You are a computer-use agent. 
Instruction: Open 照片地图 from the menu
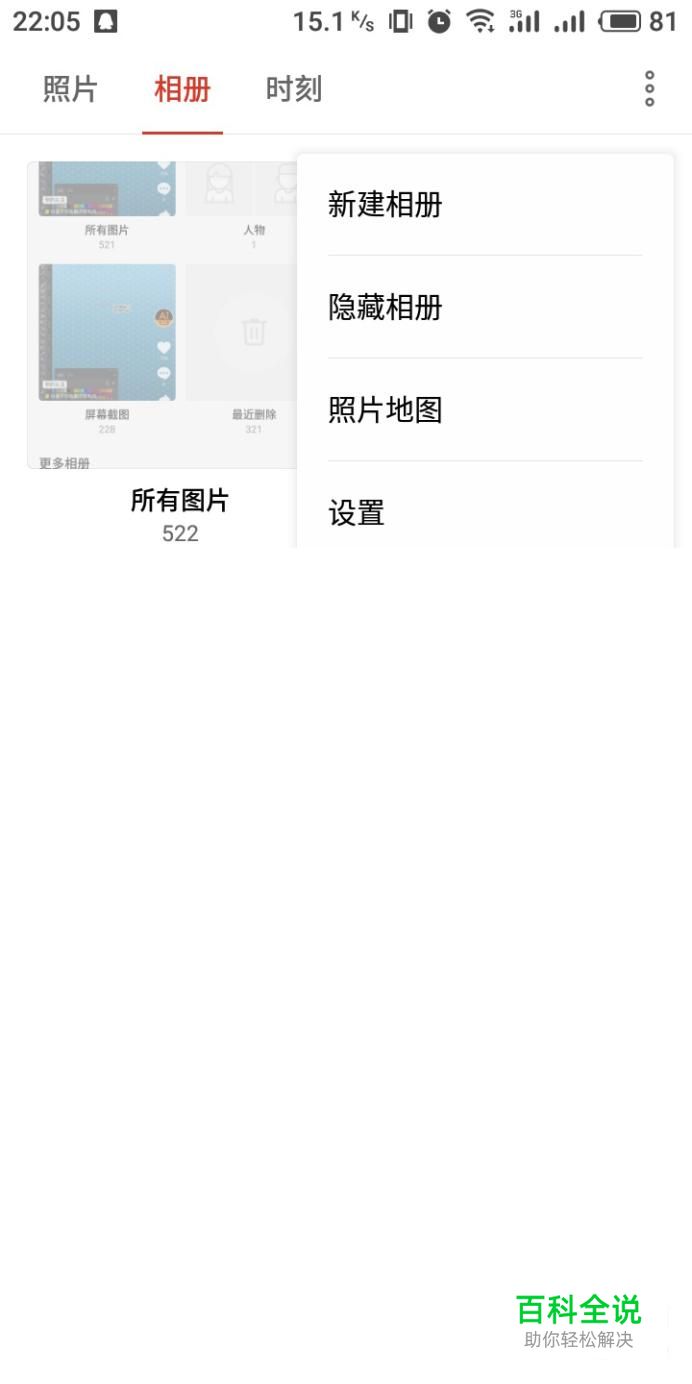[x=385, y=410]
